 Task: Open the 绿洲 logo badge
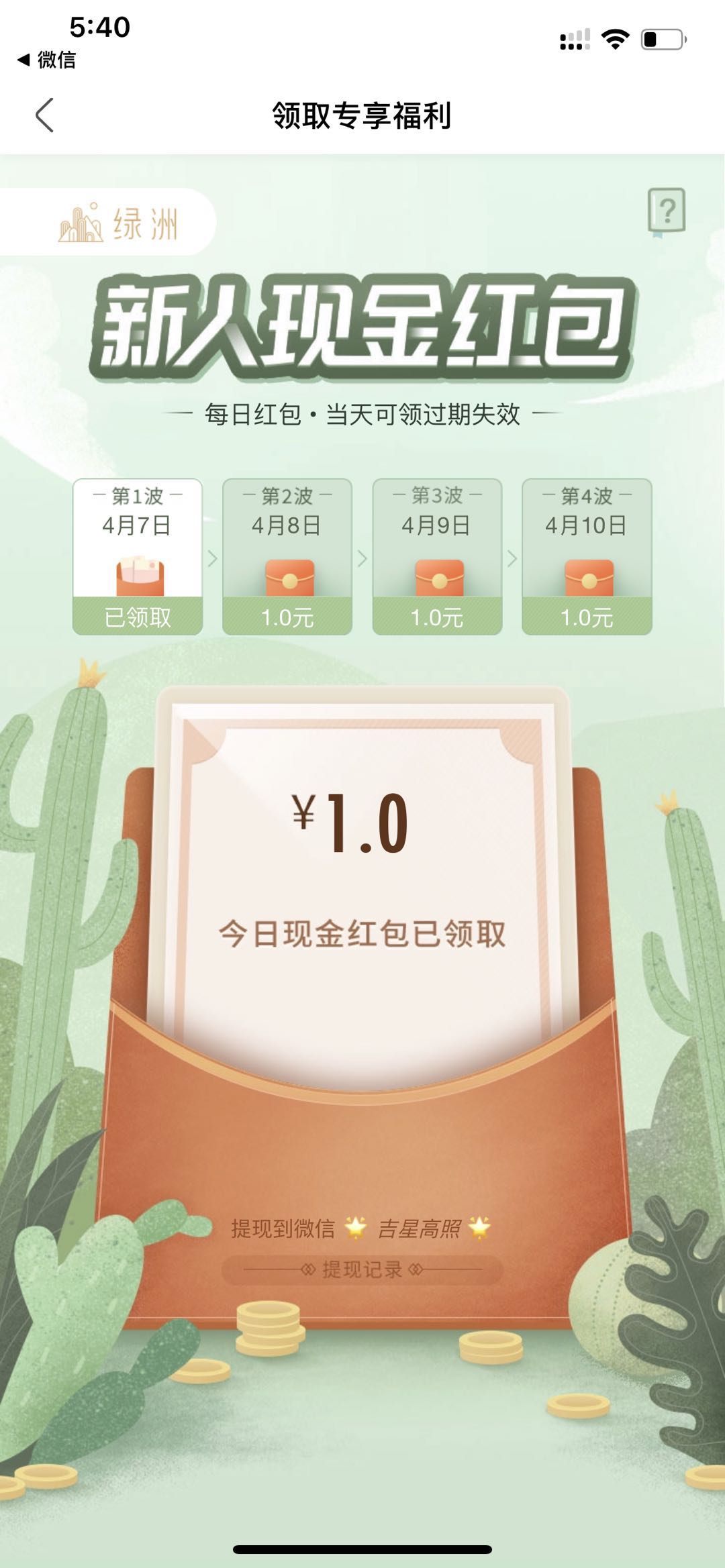[x=117, y=223]
